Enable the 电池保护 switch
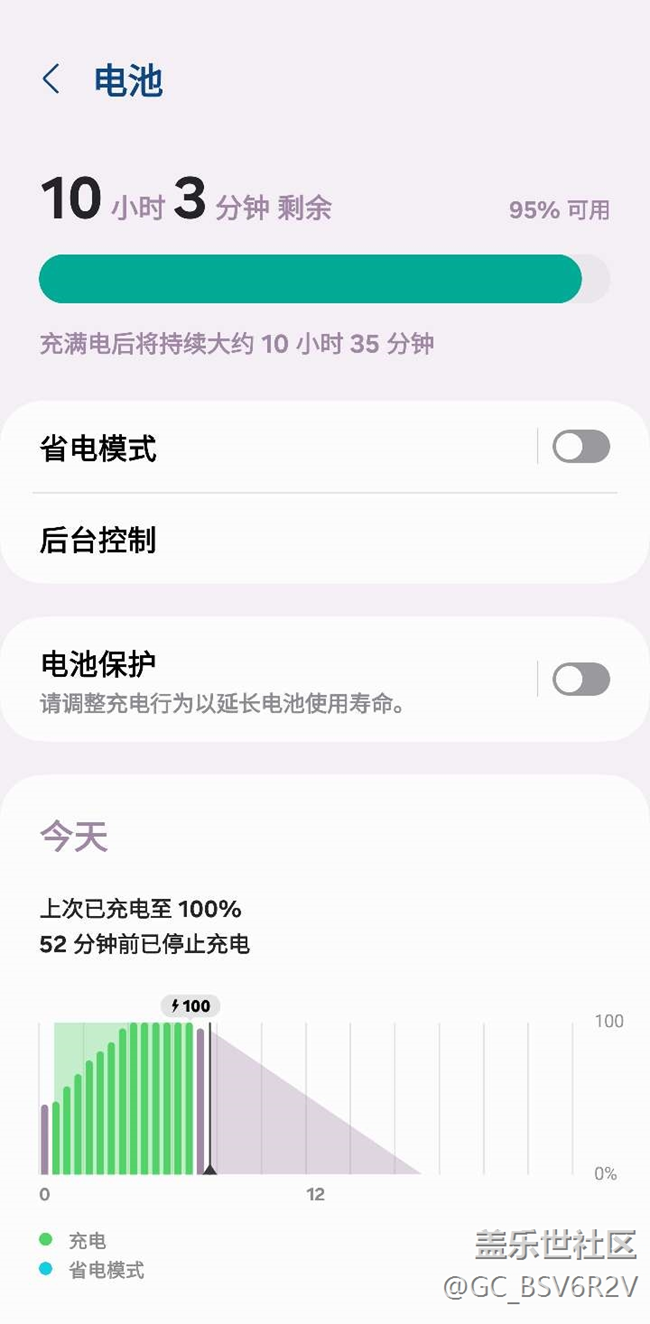 (581, 680)
